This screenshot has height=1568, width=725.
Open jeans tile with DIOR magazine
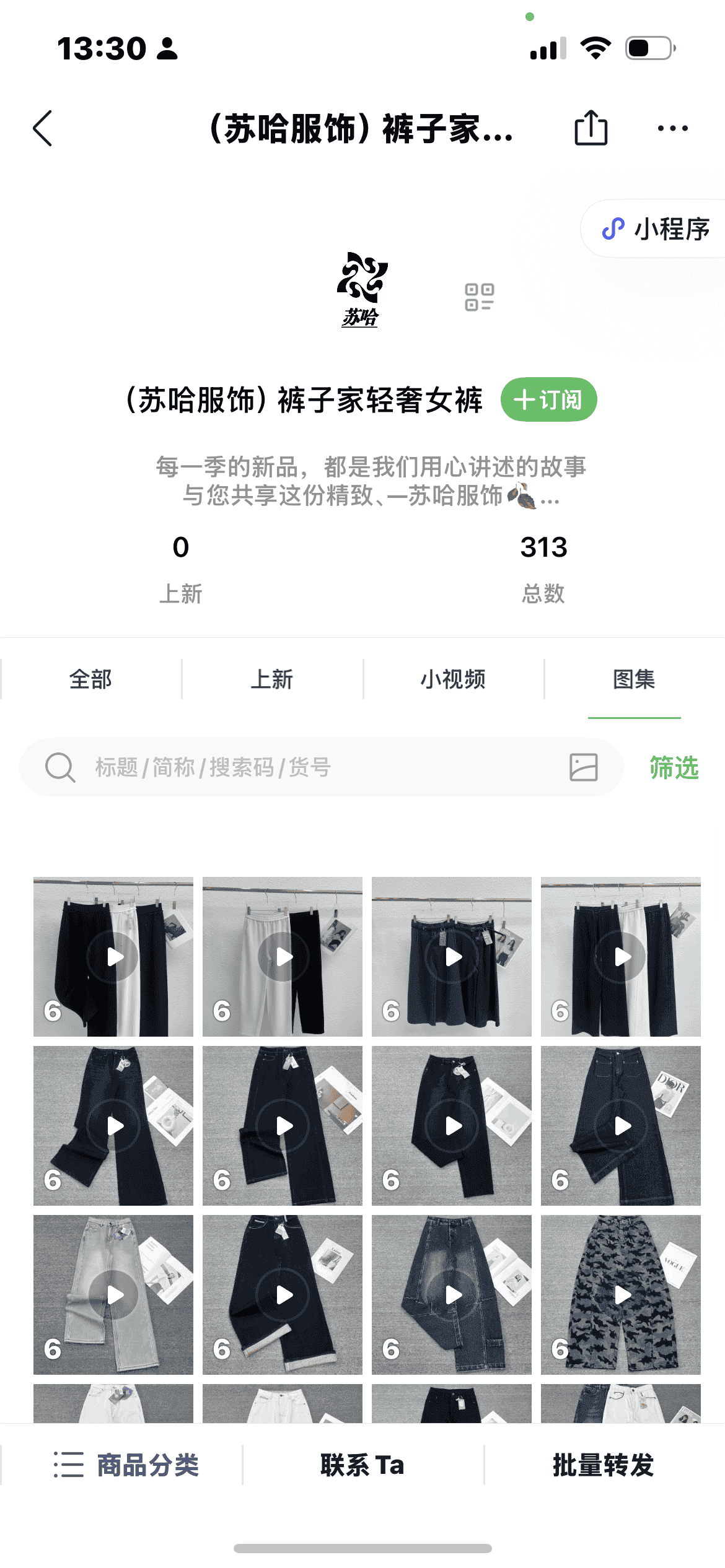click(620, 1126)
